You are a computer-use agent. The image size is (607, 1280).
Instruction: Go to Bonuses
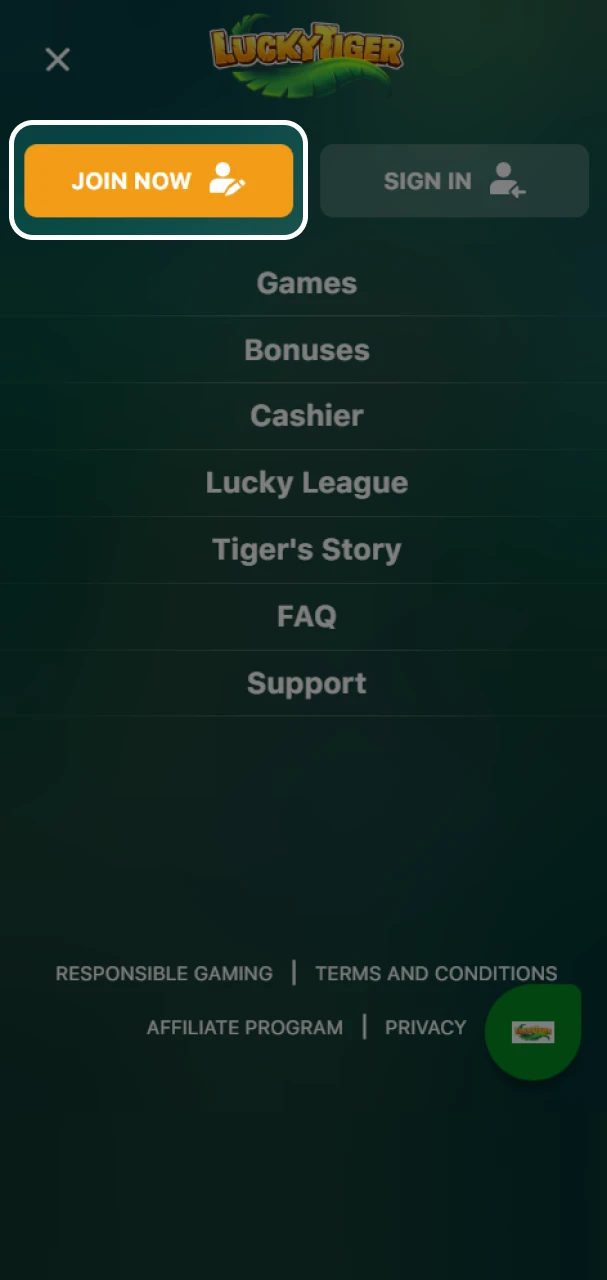coord(306,350)
